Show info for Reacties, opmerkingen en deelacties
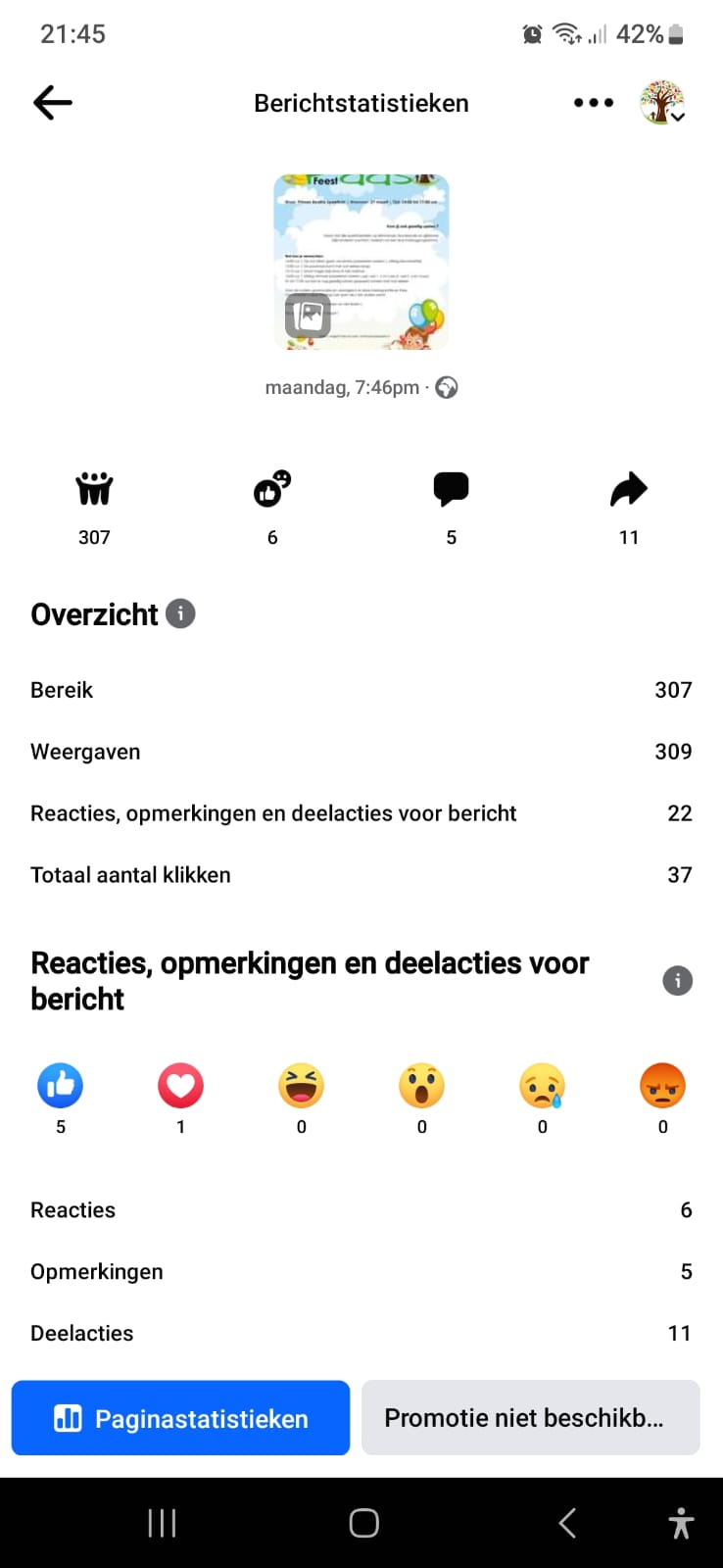Screen dimensions: 723x1568 [x=677, y=980]
